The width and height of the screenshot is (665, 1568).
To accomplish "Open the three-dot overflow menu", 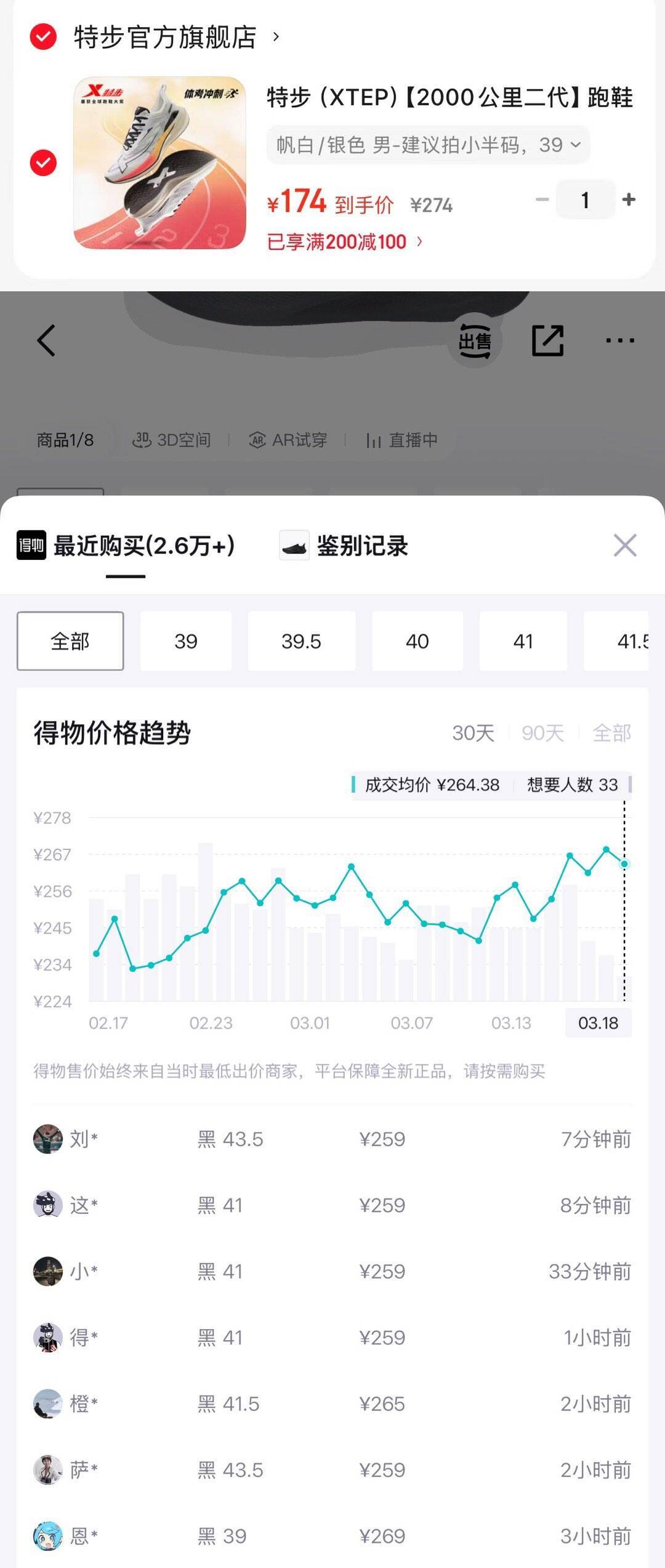I will point(619,340).
